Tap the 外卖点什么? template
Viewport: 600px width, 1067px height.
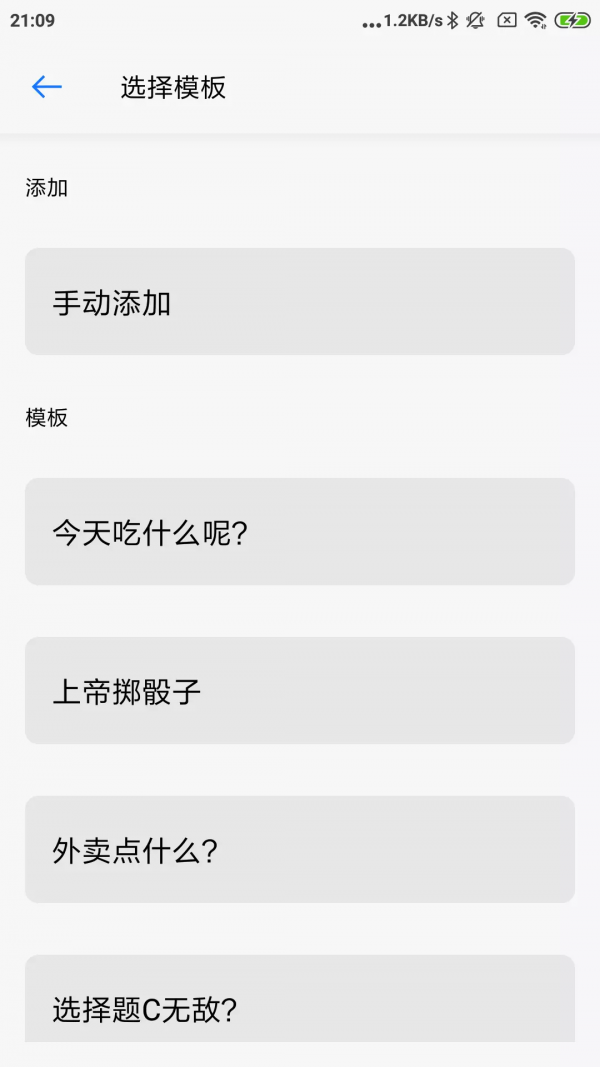(x=300, y=850)
